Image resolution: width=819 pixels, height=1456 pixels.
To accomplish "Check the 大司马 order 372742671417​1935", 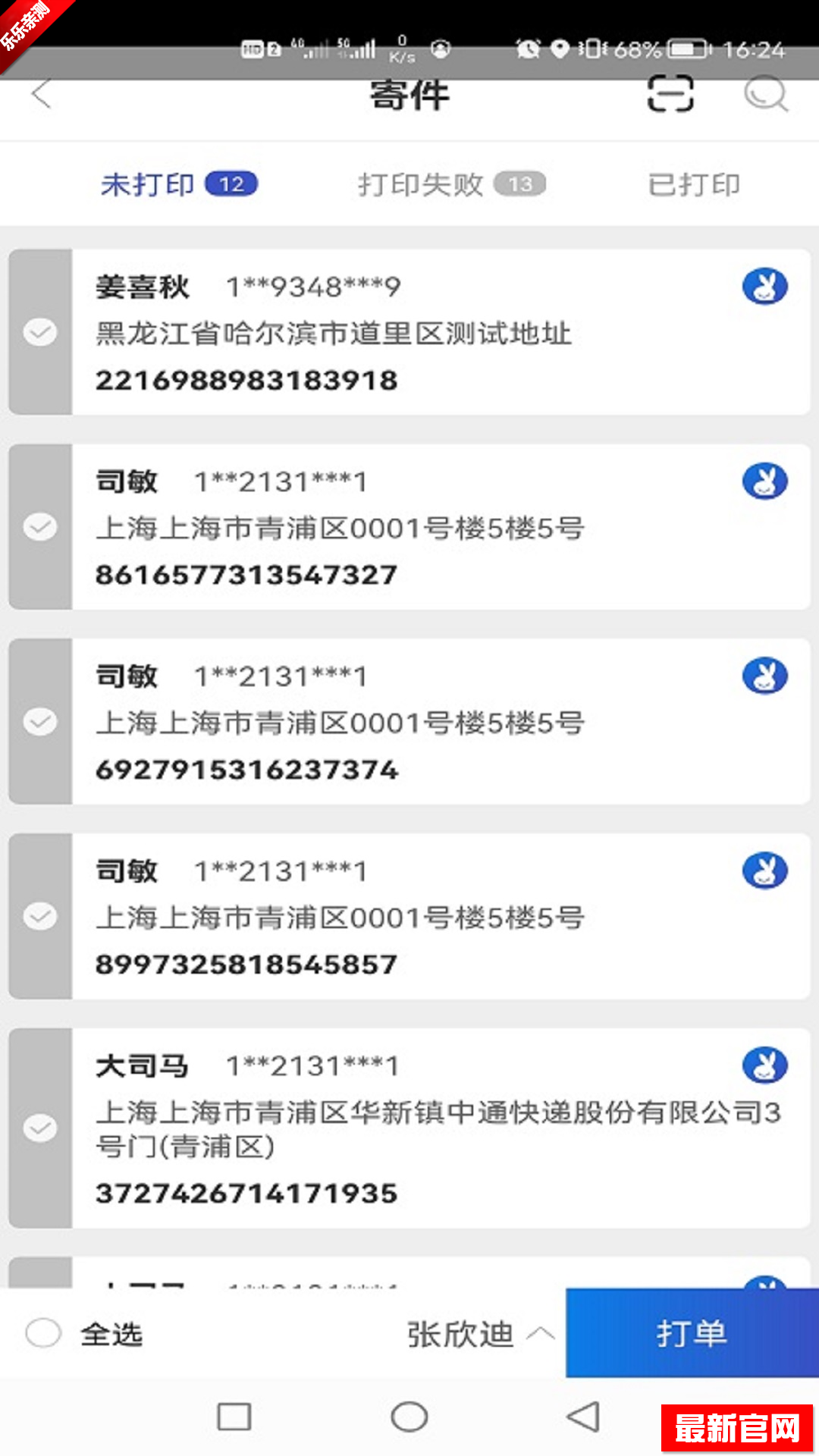I will pos(40,1128).
